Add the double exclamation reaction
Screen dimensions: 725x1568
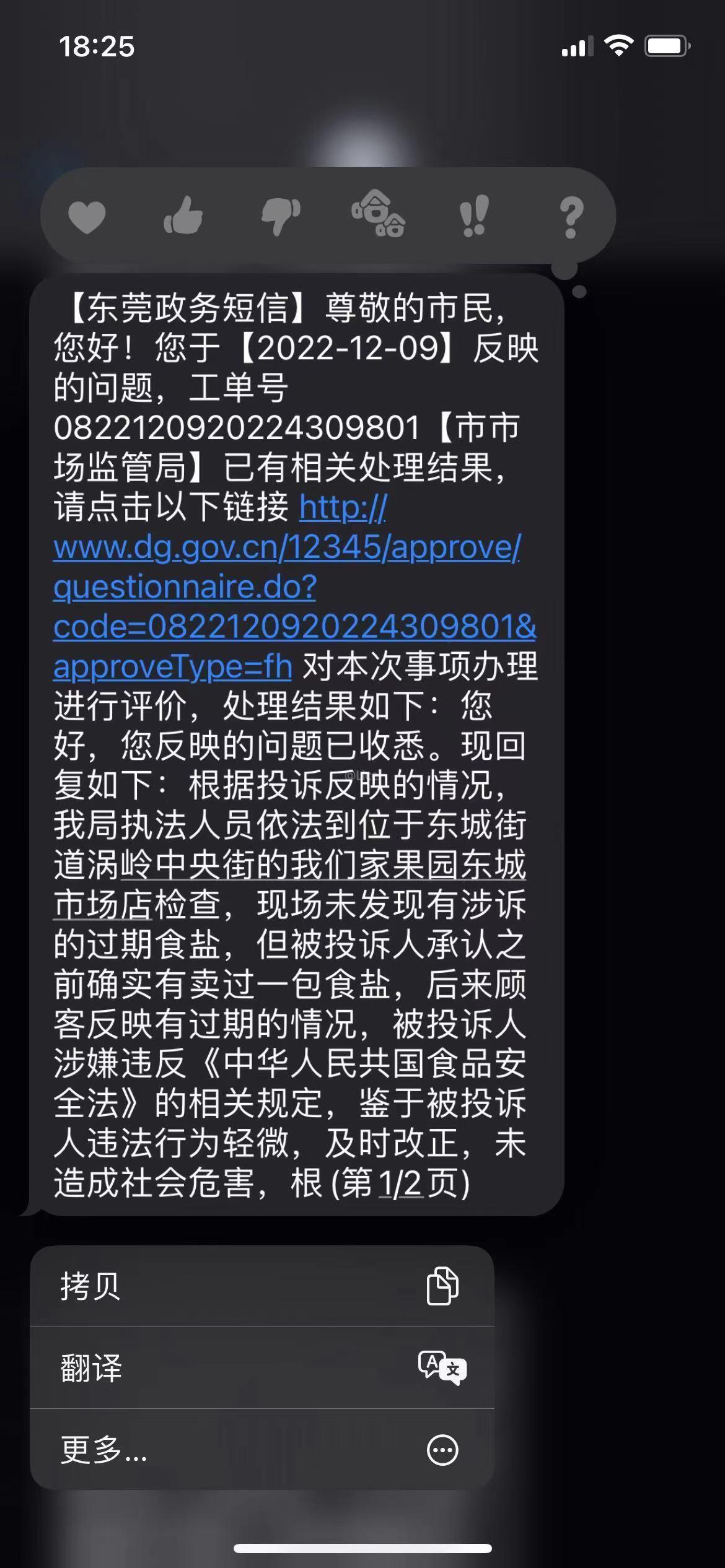pyautogui.click(x=475, y=216)
